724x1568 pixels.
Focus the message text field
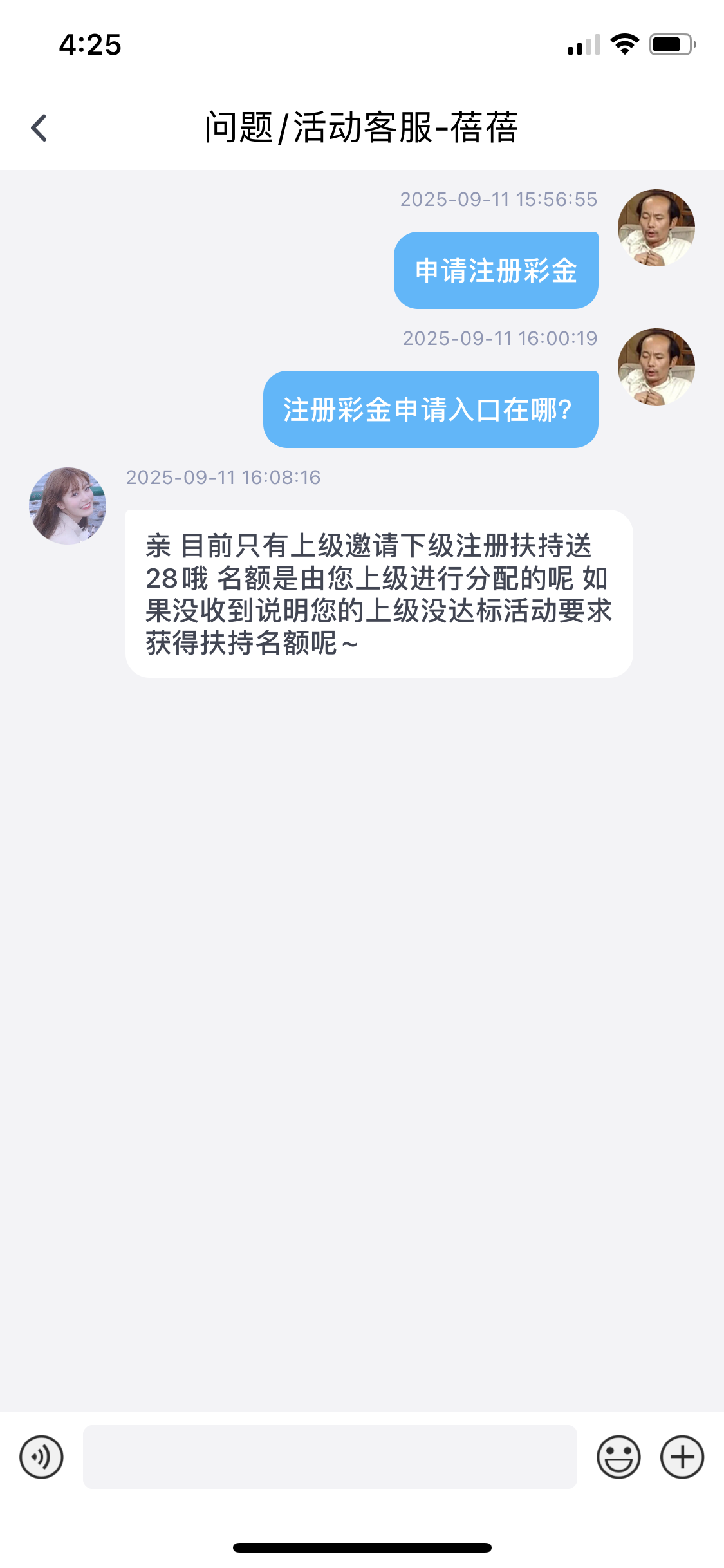click(330, 1457)
